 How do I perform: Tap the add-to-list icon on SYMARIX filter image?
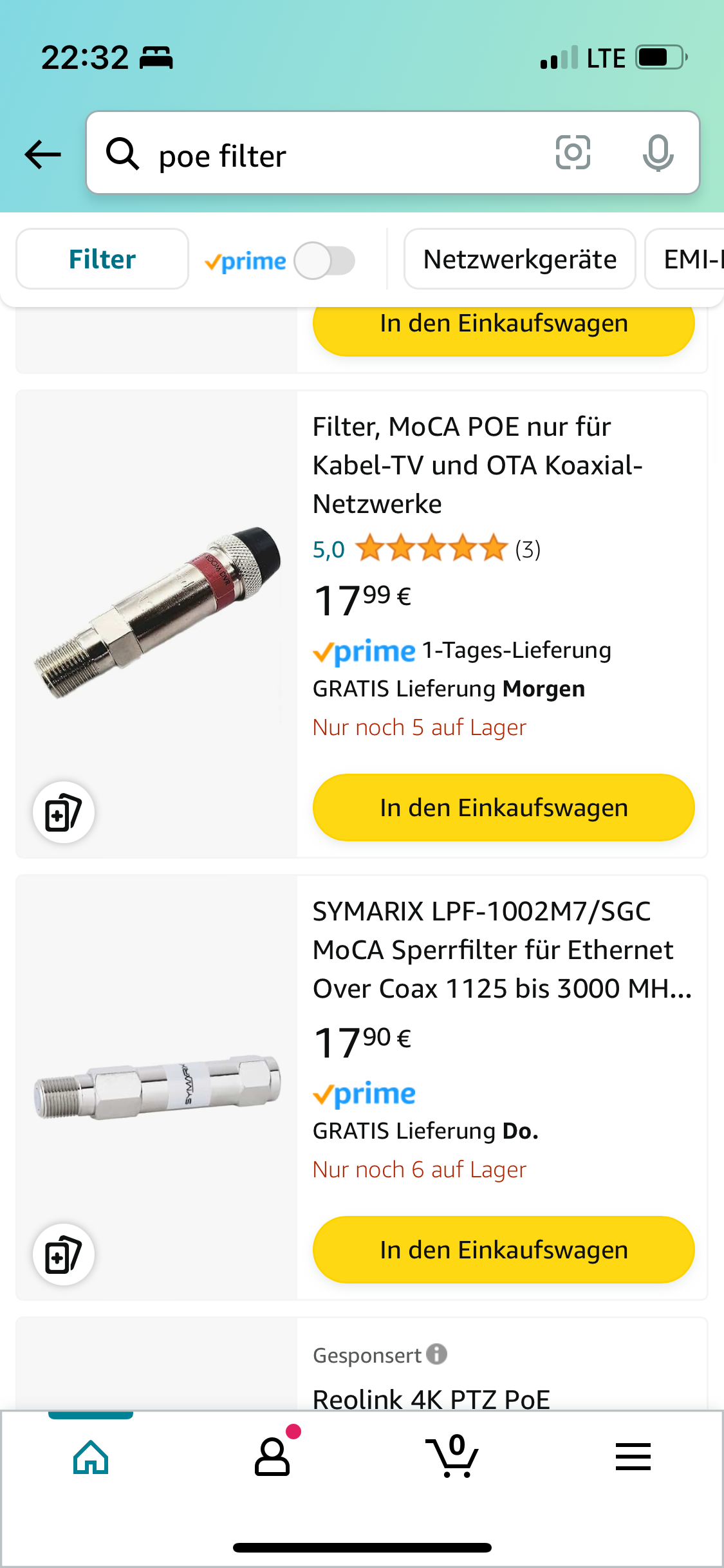pyautogui.click(x=64, y=1255)
